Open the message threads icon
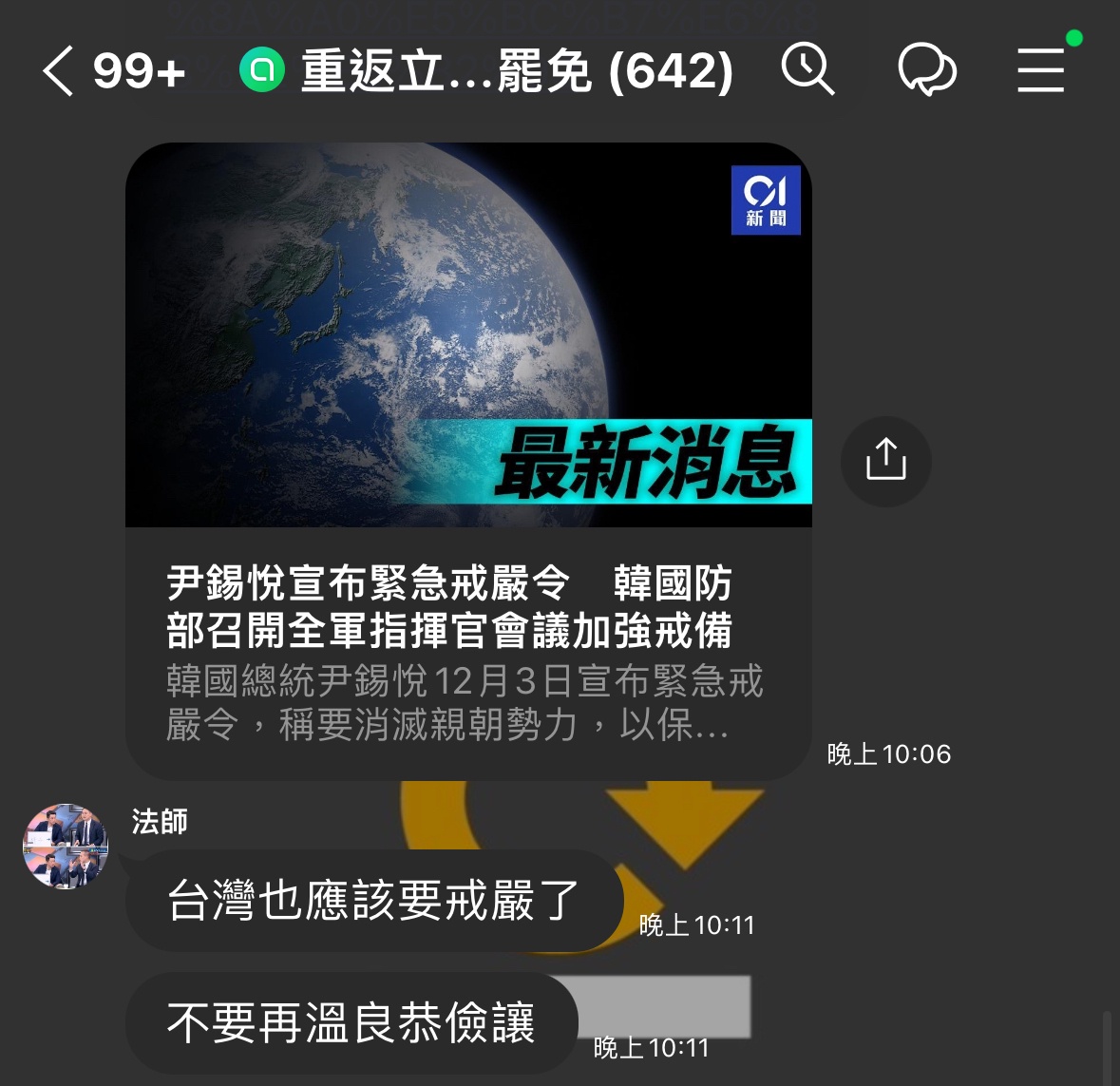 pyautogui.click(x=926, y=71)
